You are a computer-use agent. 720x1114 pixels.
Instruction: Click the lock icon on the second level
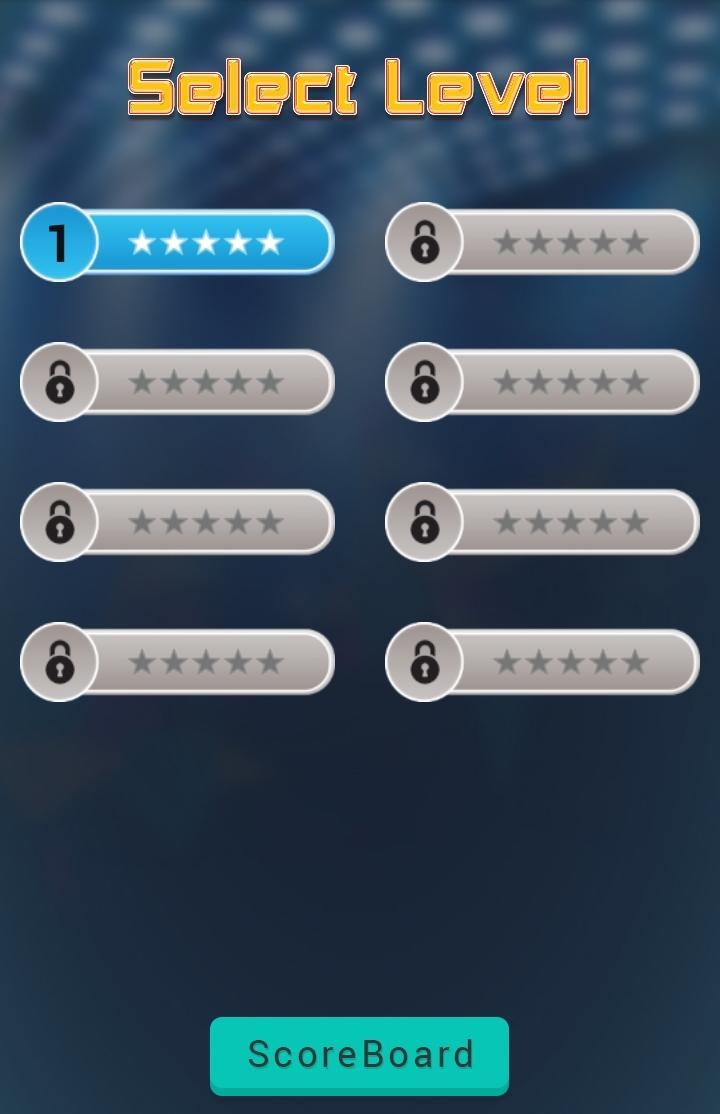(x=423, y=241)
